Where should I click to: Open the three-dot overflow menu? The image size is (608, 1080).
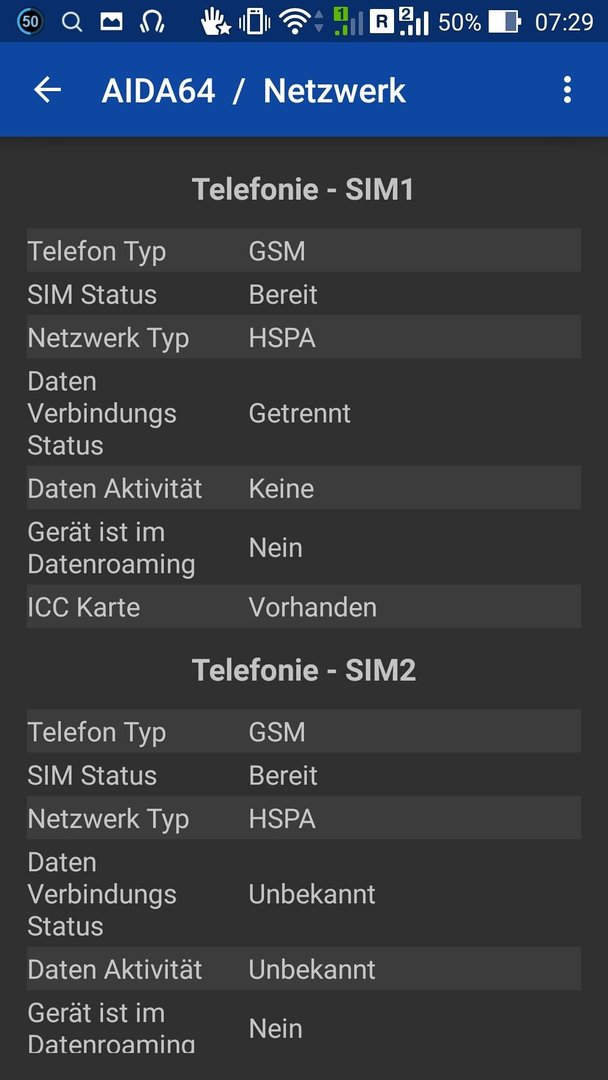[x=567, y=90]
